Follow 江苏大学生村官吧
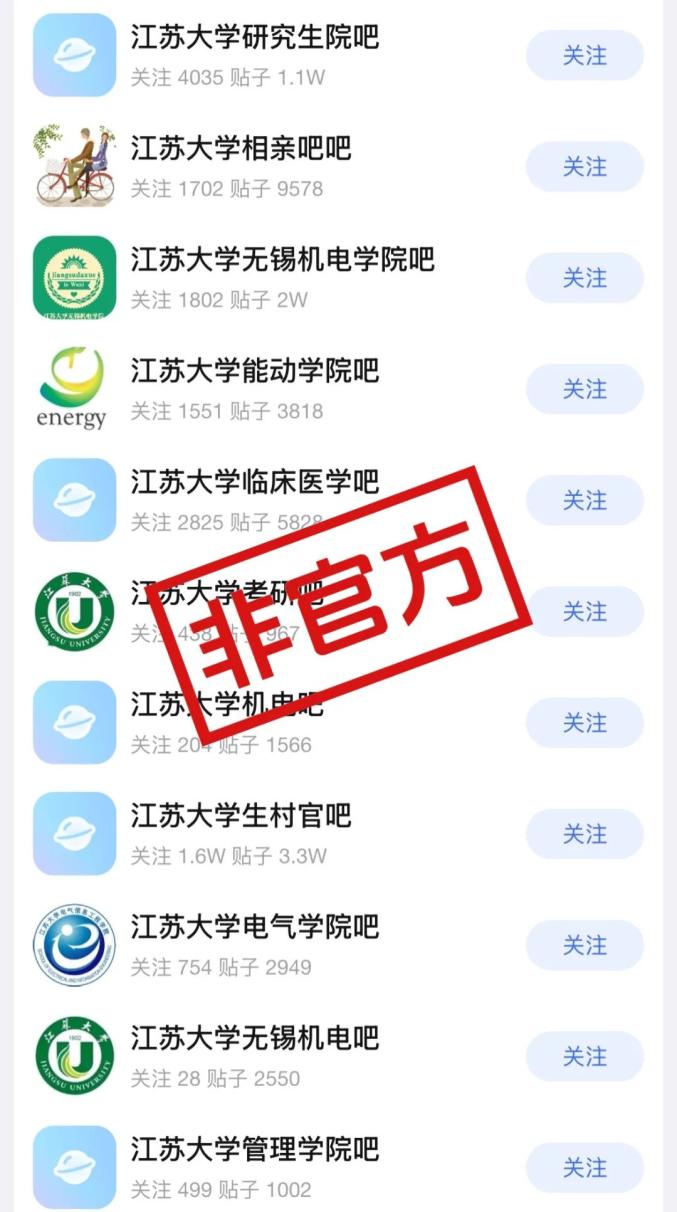The width and height of the screenshot is (677, 1212). point(584,834)
